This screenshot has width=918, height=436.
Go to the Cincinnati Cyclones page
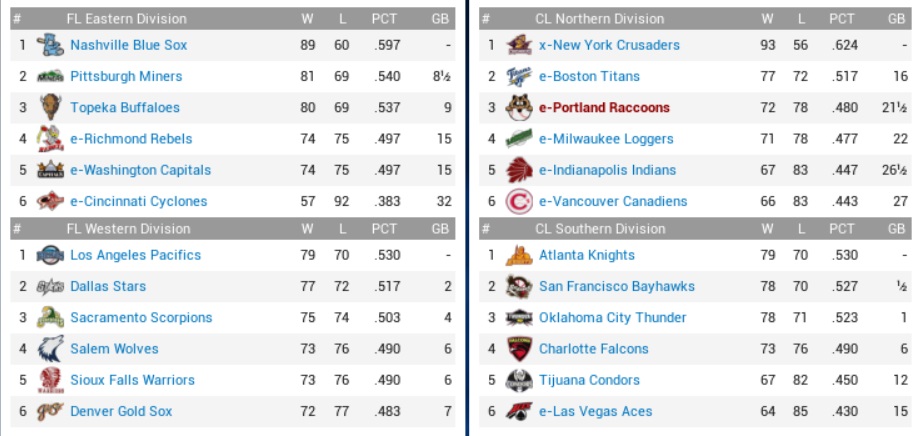(x=138, y=201)
